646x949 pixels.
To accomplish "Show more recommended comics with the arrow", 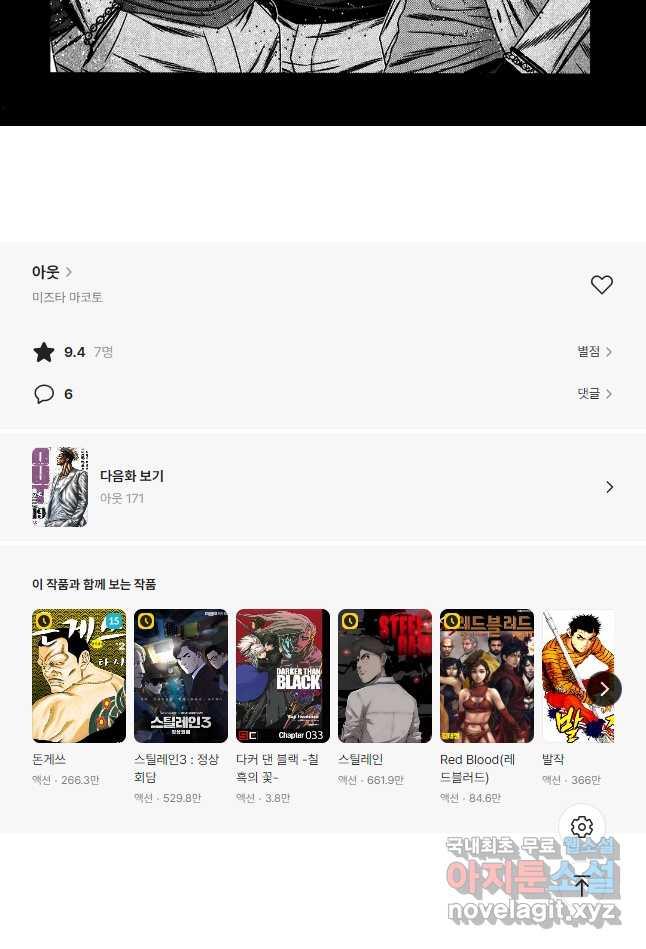I will pyautogui.click(x=604, y=689).
